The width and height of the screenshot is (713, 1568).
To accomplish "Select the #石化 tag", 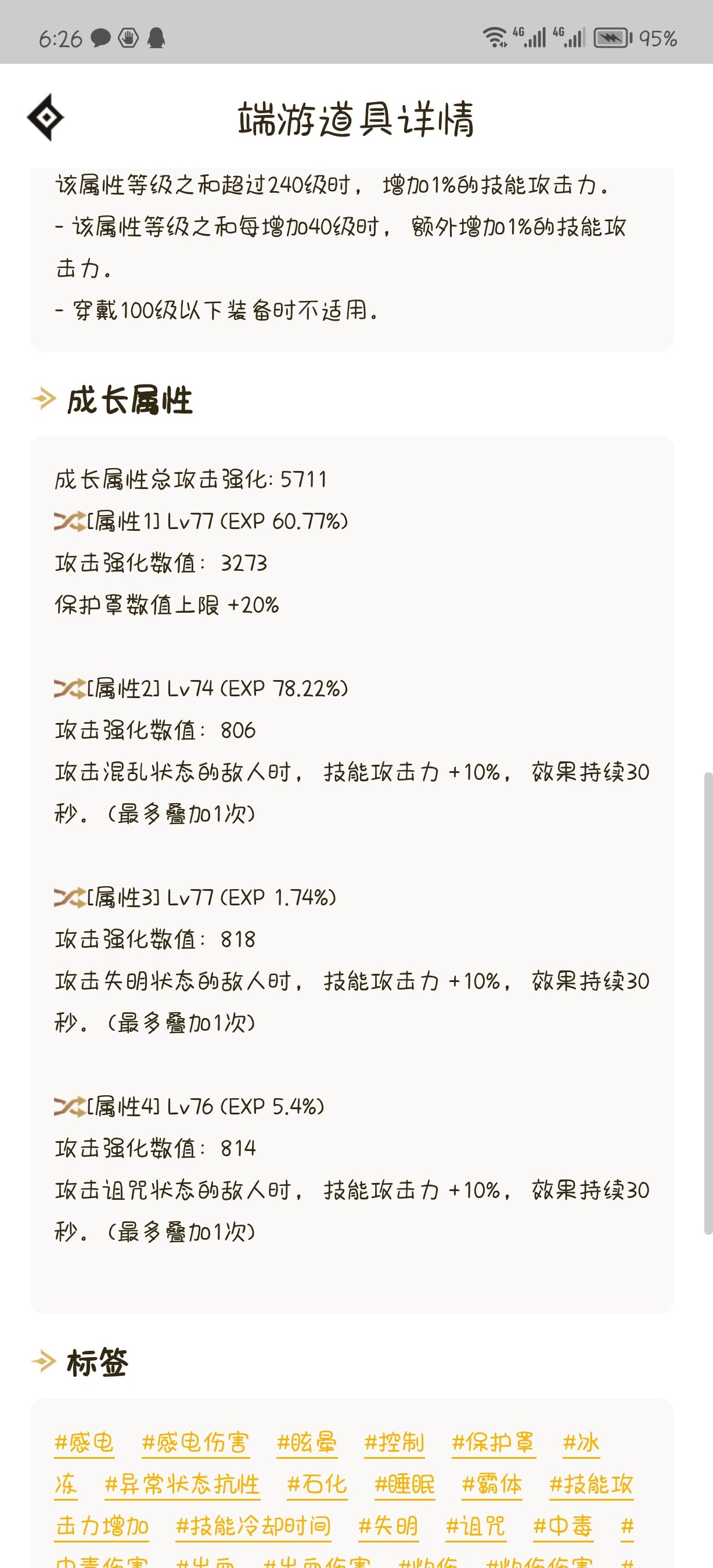I will (x=317, y=1484).
